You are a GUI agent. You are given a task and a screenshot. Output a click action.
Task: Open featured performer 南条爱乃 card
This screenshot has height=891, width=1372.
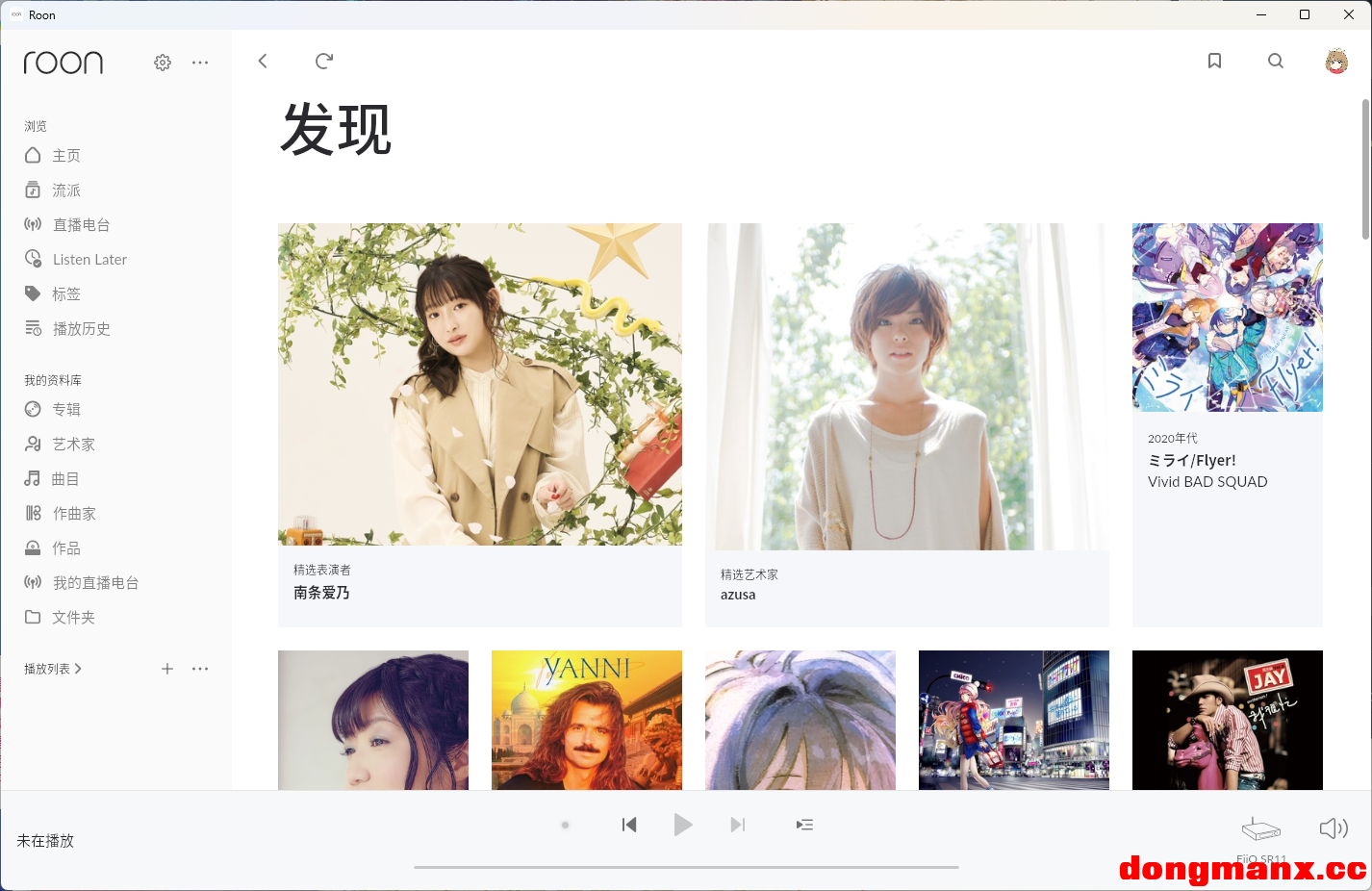(x=479, y=423)
